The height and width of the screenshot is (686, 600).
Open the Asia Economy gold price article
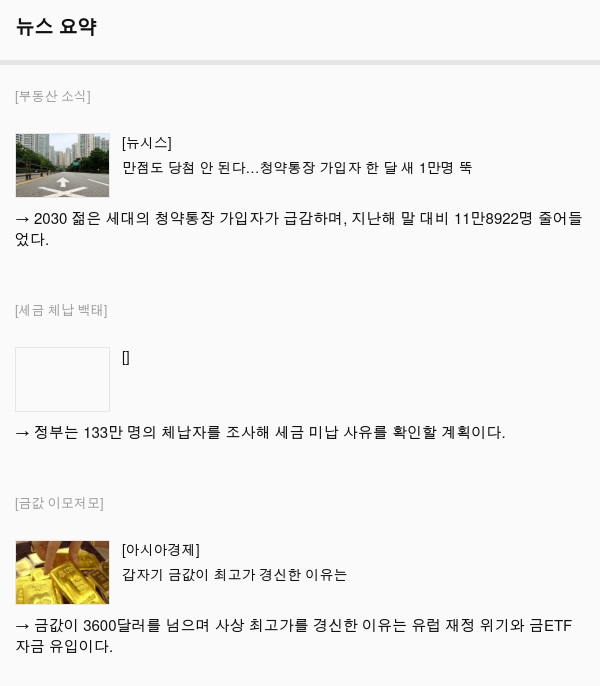tap(234, 574)
